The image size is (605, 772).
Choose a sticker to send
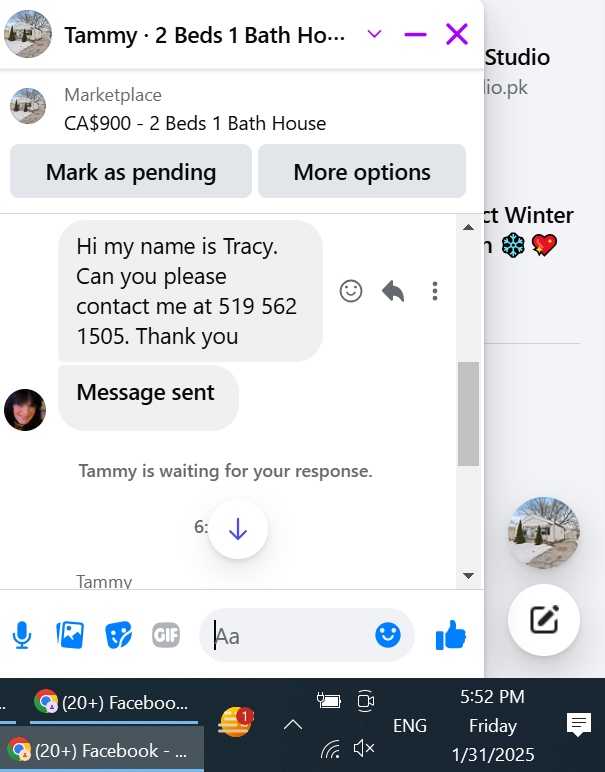point(118,635)
